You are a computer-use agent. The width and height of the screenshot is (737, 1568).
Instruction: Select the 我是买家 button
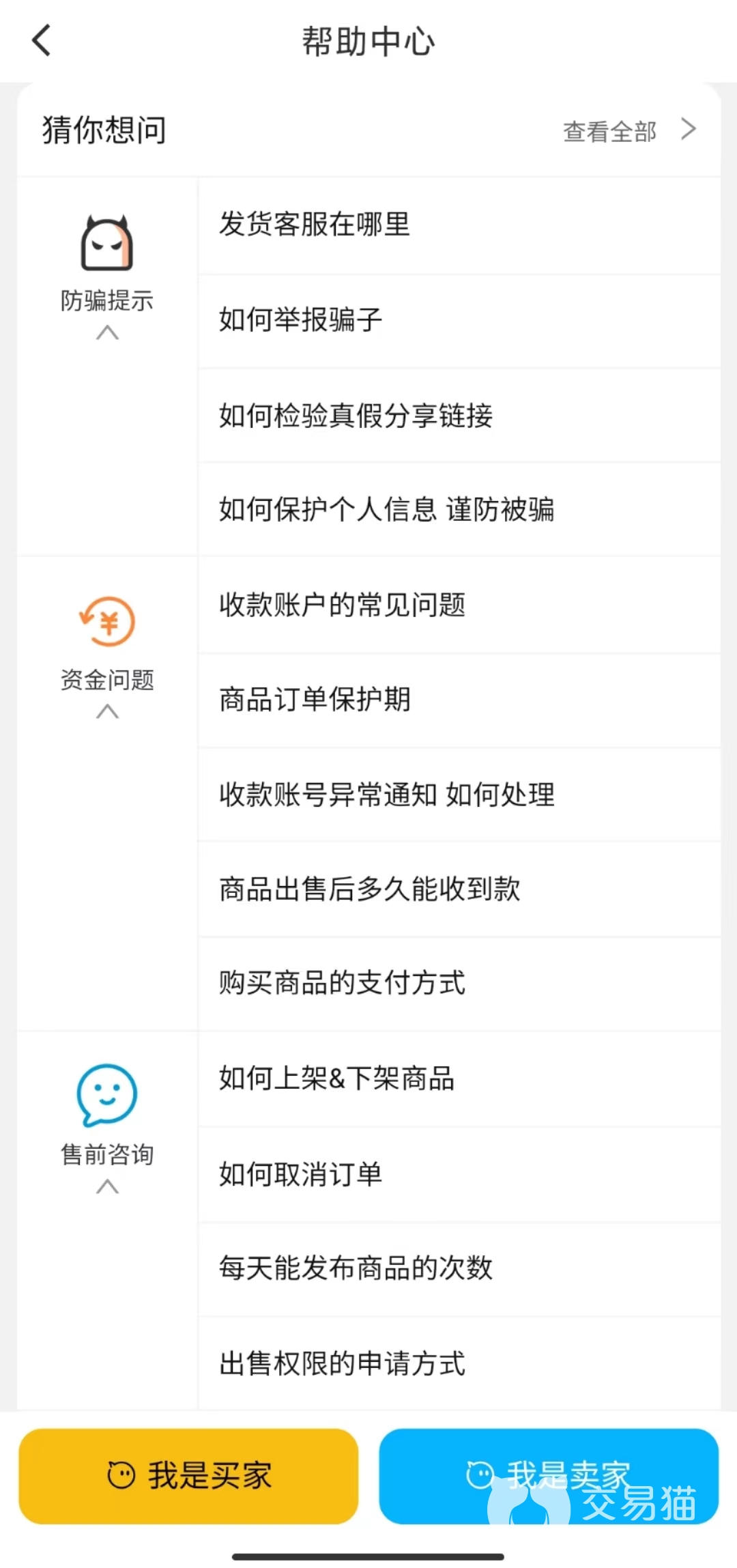coord(188,1476)
